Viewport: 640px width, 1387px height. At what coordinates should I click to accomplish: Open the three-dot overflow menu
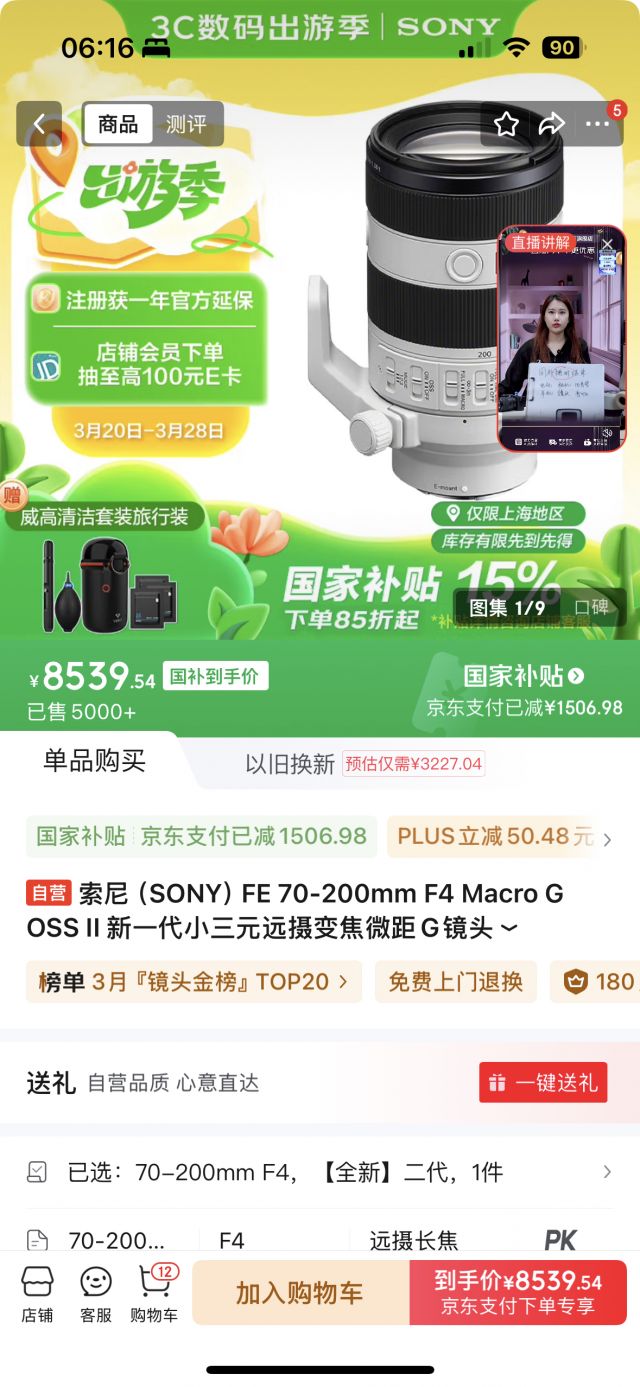coord(598,125)
